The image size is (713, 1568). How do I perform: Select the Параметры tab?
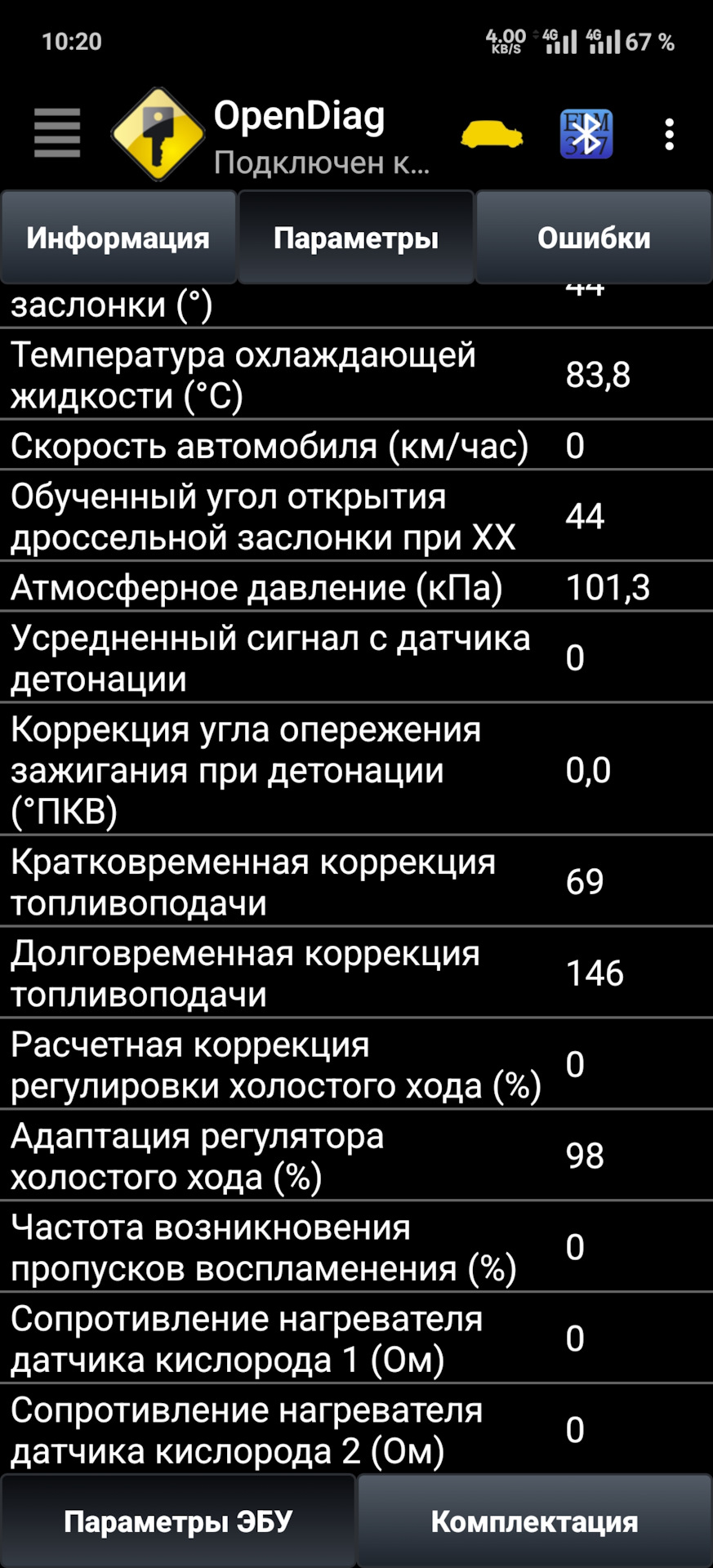point(356,238)
